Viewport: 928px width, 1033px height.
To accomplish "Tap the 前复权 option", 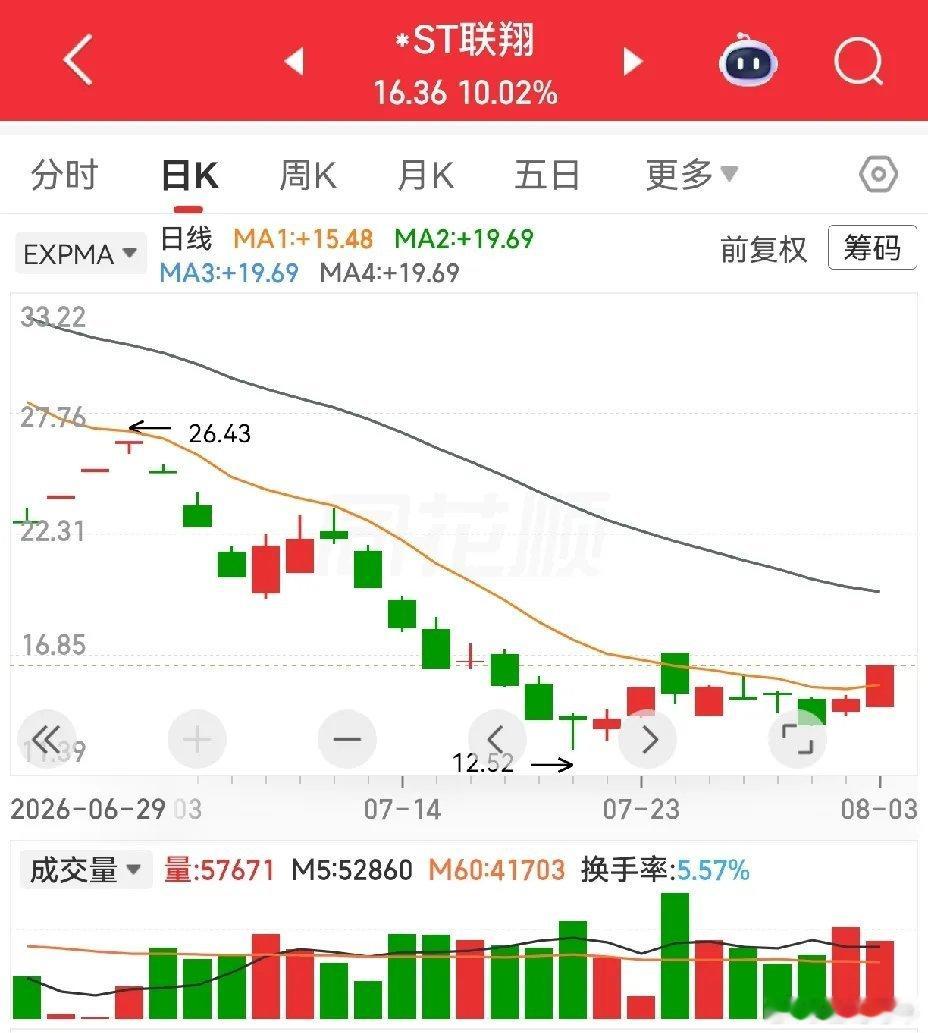I will [763, 250].
